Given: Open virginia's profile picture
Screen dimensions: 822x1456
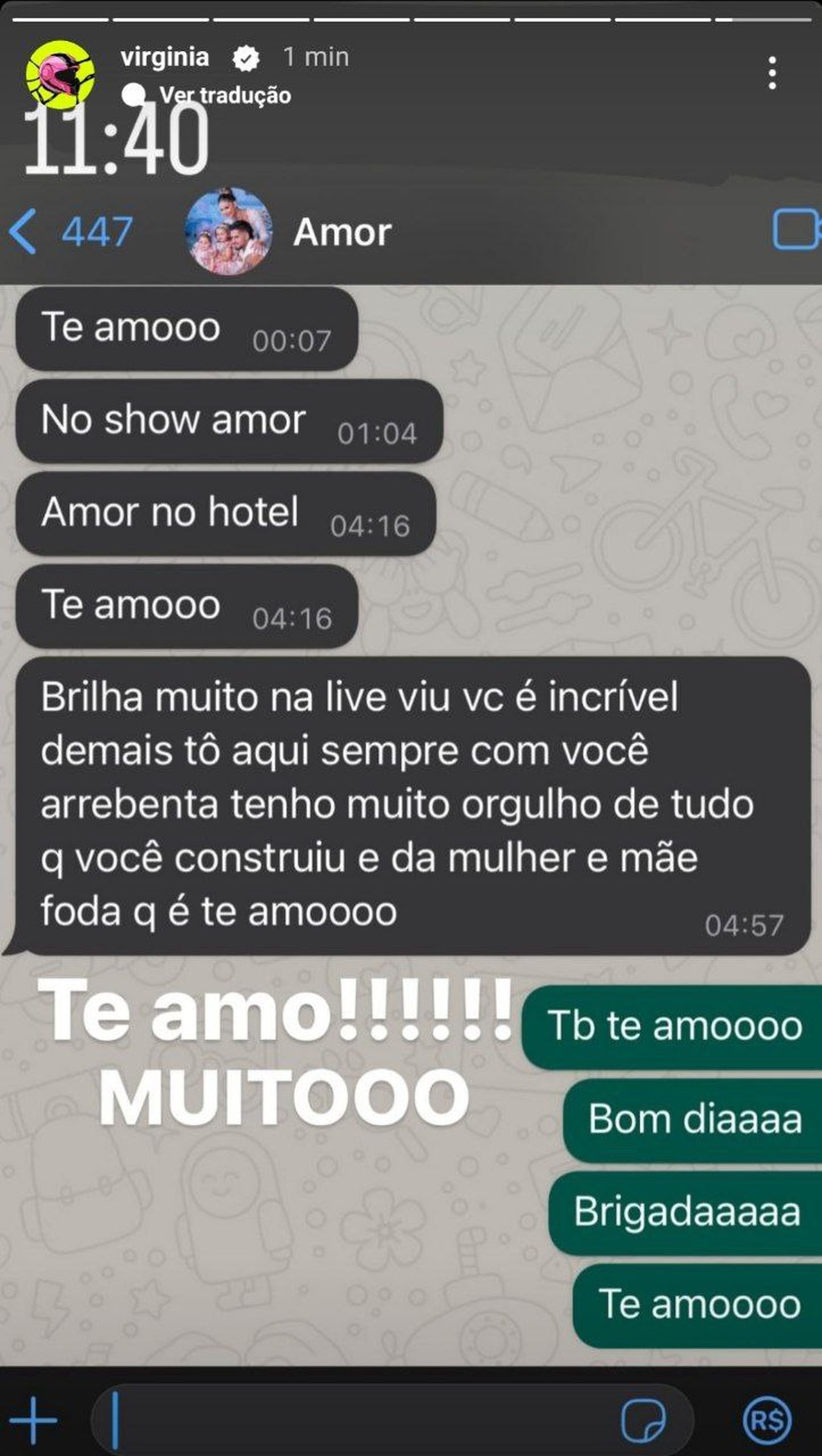Looking at the screenshot, I should pos(59,74).
